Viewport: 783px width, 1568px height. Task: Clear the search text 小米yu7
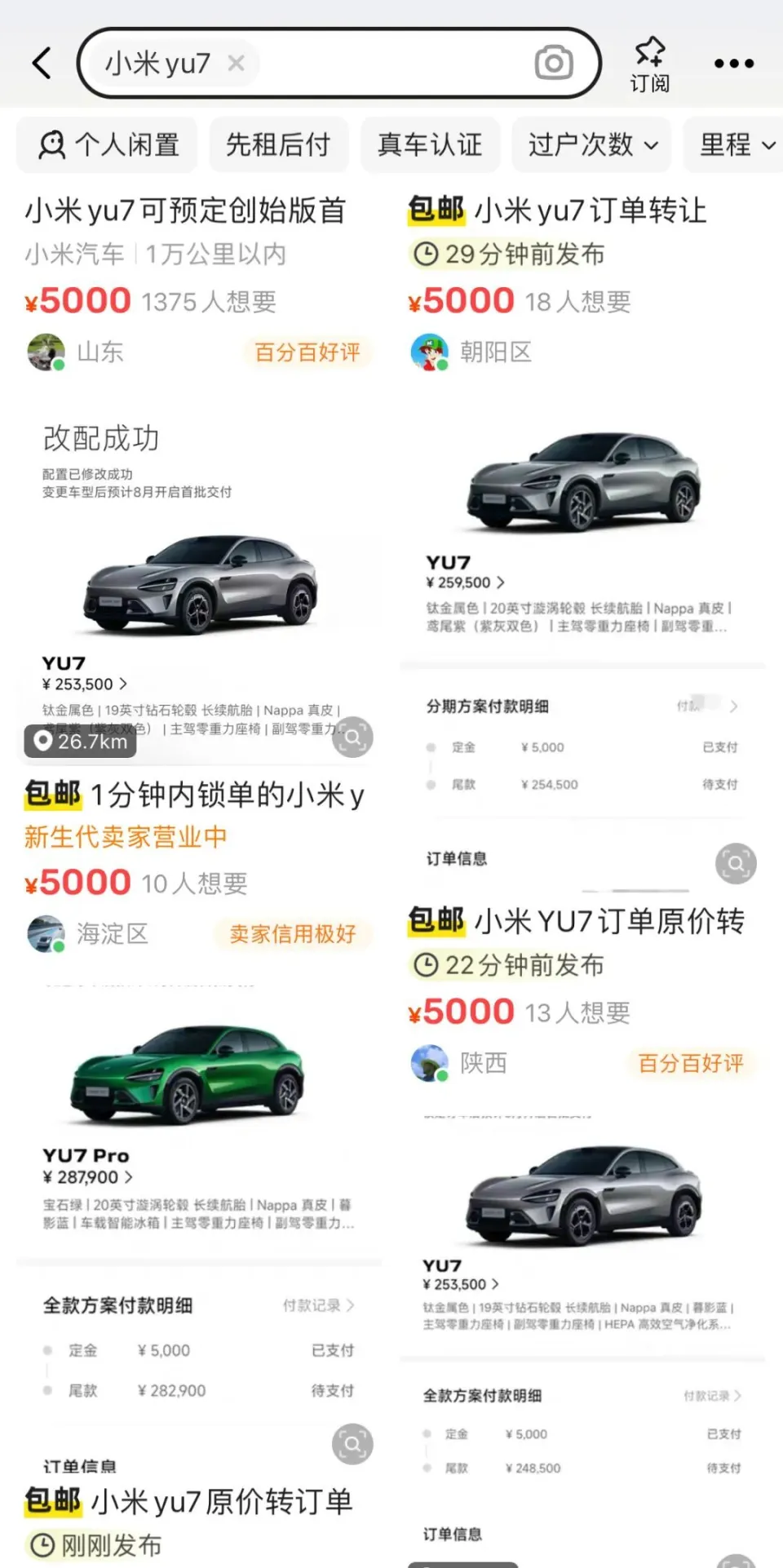(x=236, y=63)
